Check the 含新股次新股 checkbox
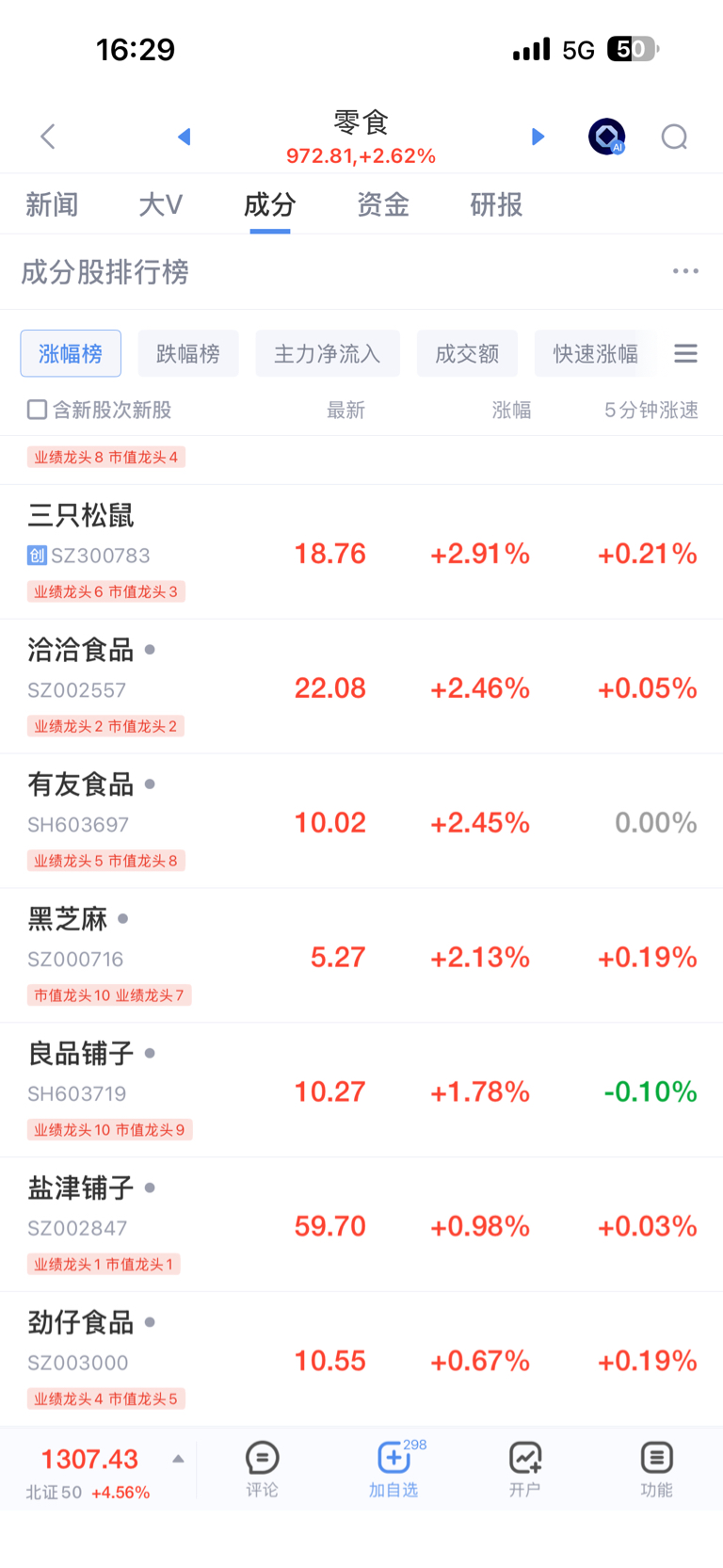The width and height of the screenshot is (723, 1568). click(37, 410)
